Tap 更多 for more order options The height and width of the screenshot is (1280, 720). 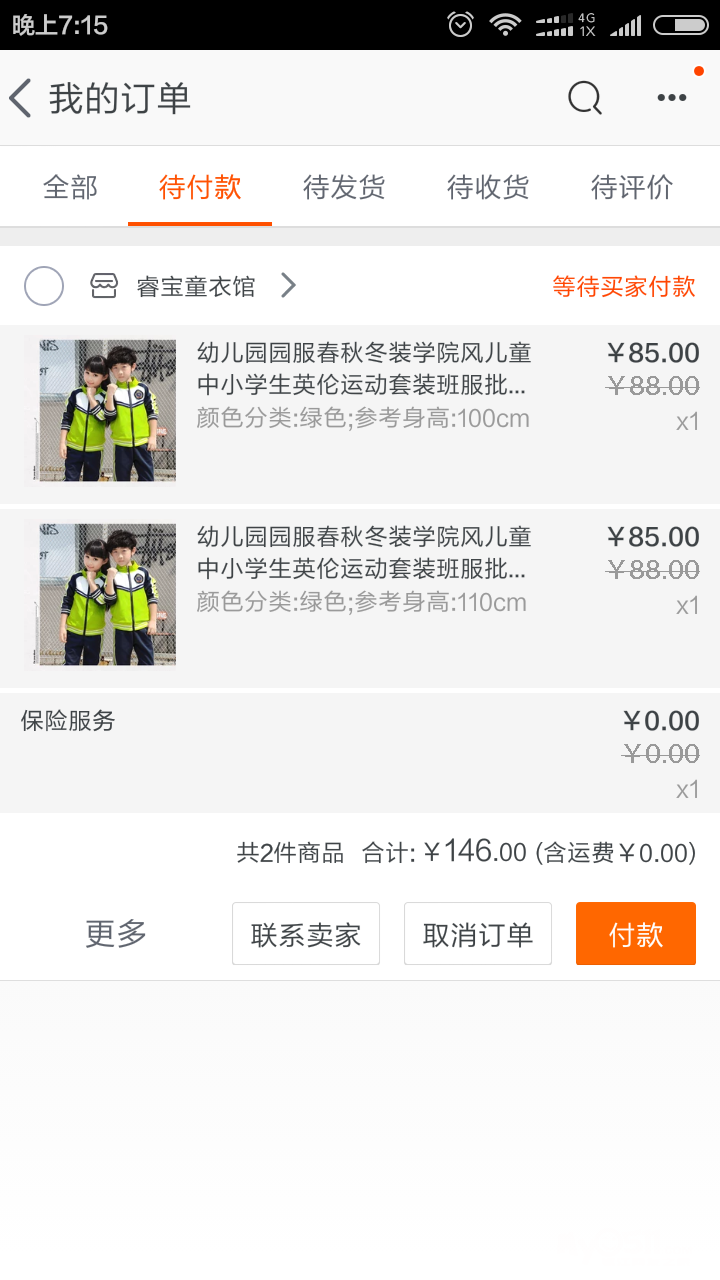pyautogui.click(x=116, y=934)
